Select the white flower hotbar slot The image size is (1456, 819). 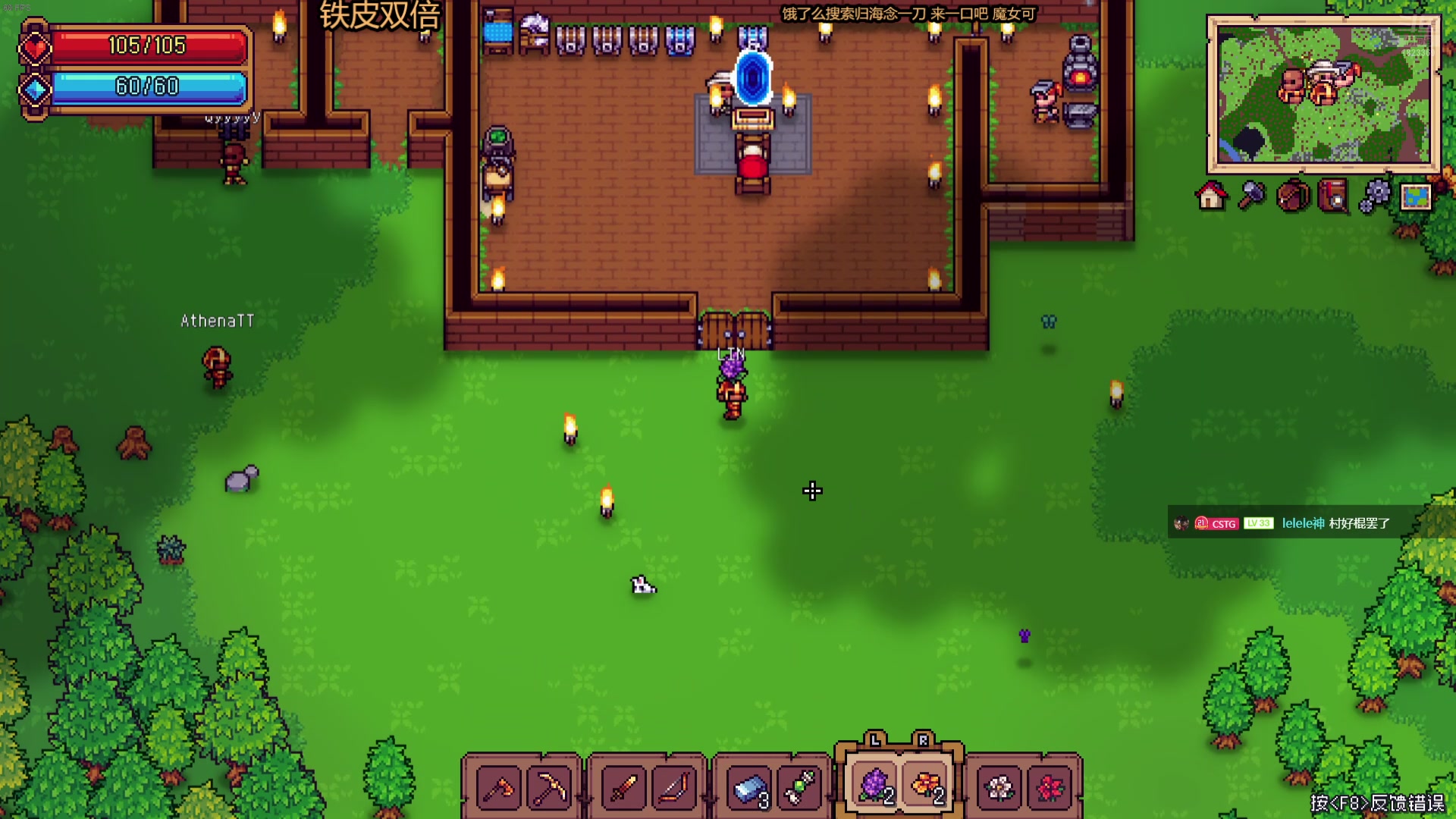coord(999,789)
